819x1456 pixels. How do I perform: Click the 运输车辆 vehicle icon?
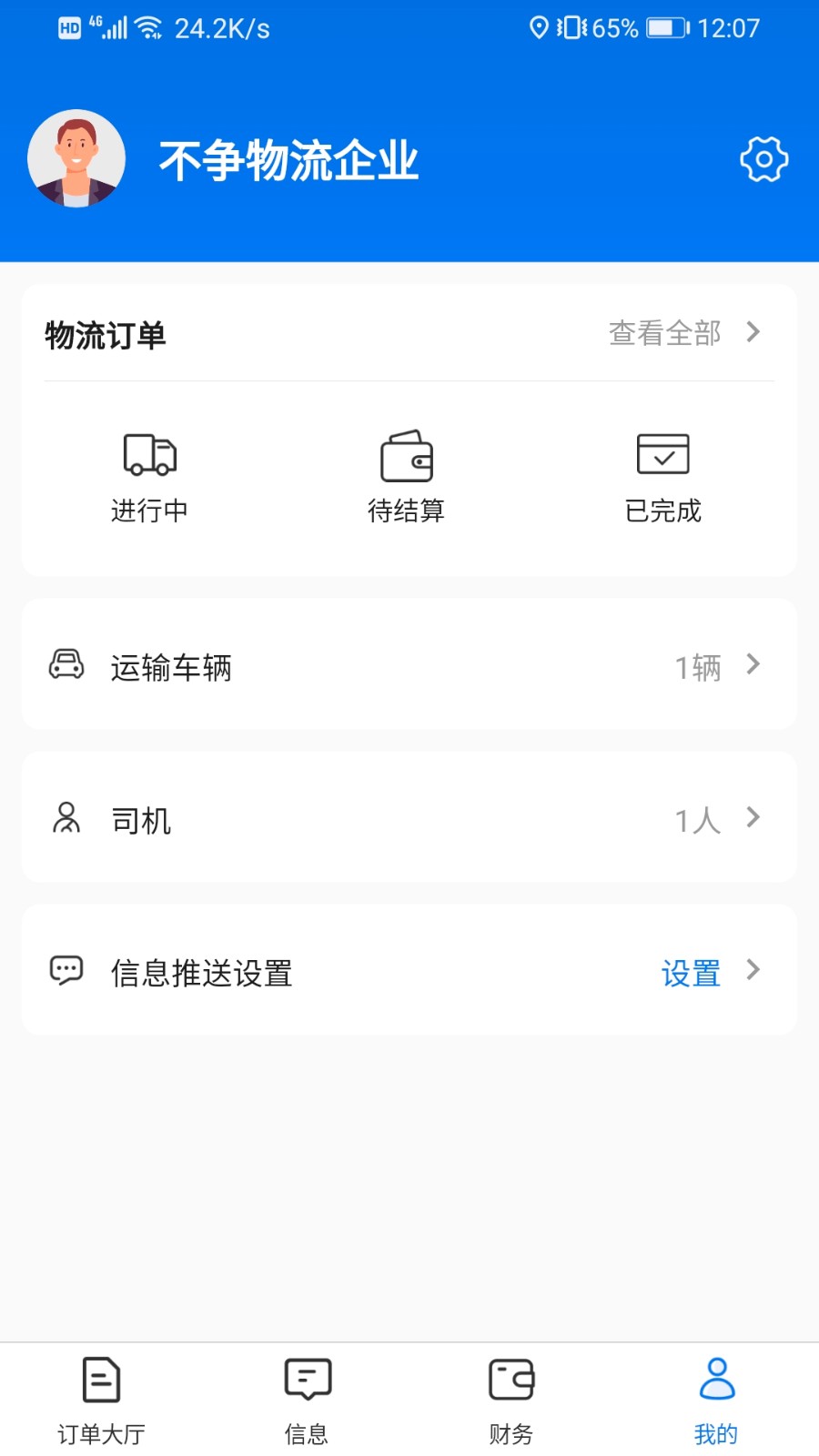click(66, 665)
